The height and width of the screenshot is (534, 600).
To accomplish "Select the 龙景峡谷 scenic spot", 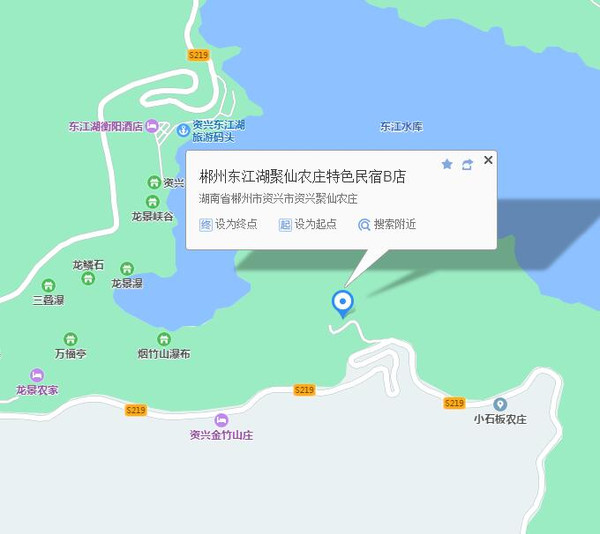I will [x=152, y=201].
